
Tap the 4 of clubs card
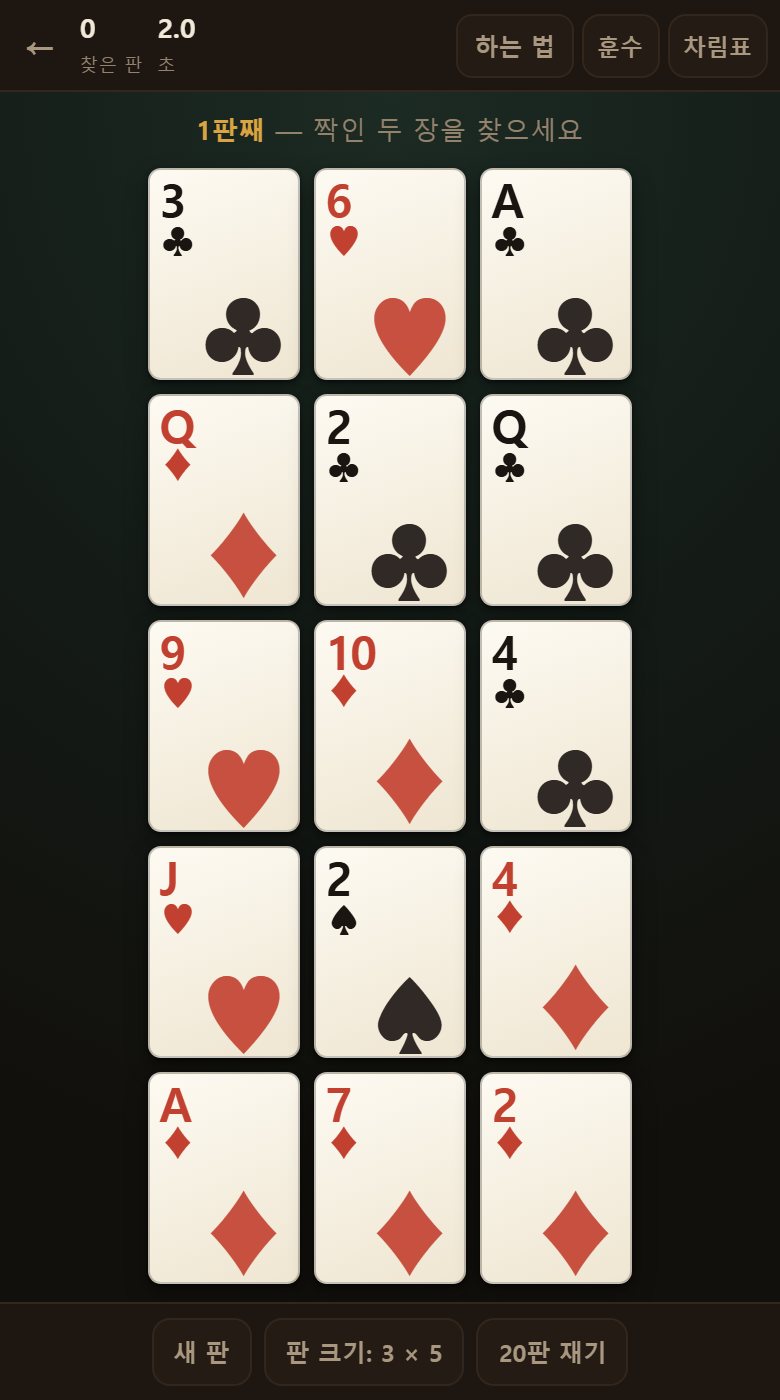tap(556, 726)
